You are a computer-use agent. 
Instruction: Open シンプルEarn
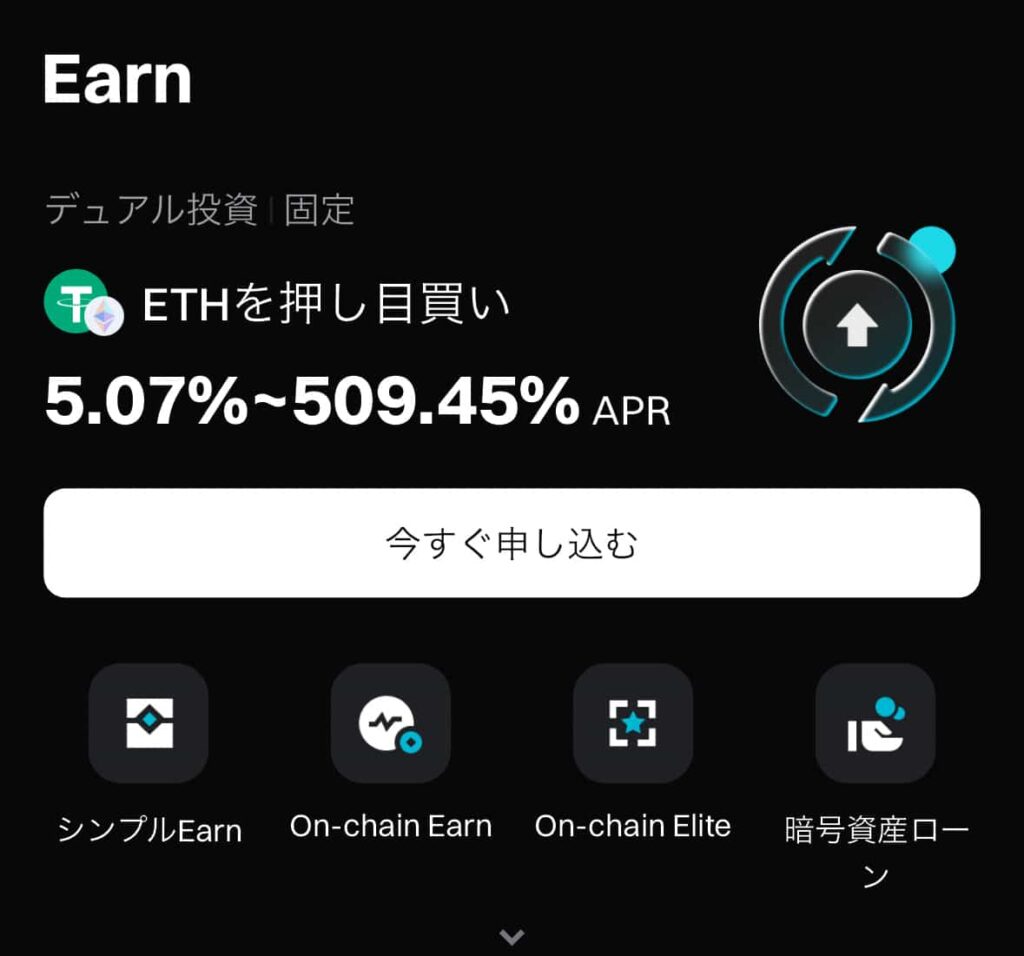point(148,723)
